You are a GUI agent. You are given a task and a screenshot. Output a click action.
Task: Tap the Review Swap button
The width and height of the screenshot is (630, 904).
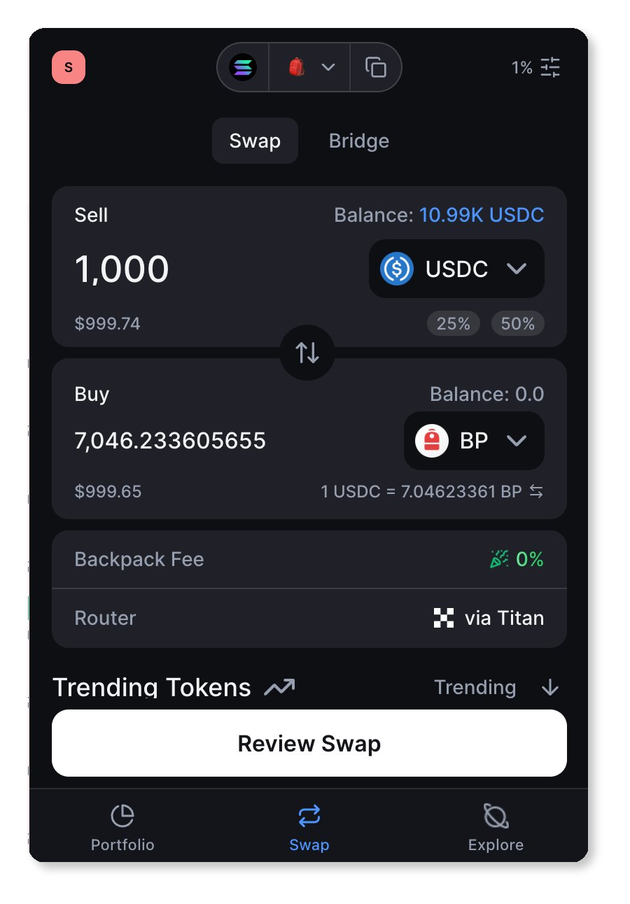point(309,743)
